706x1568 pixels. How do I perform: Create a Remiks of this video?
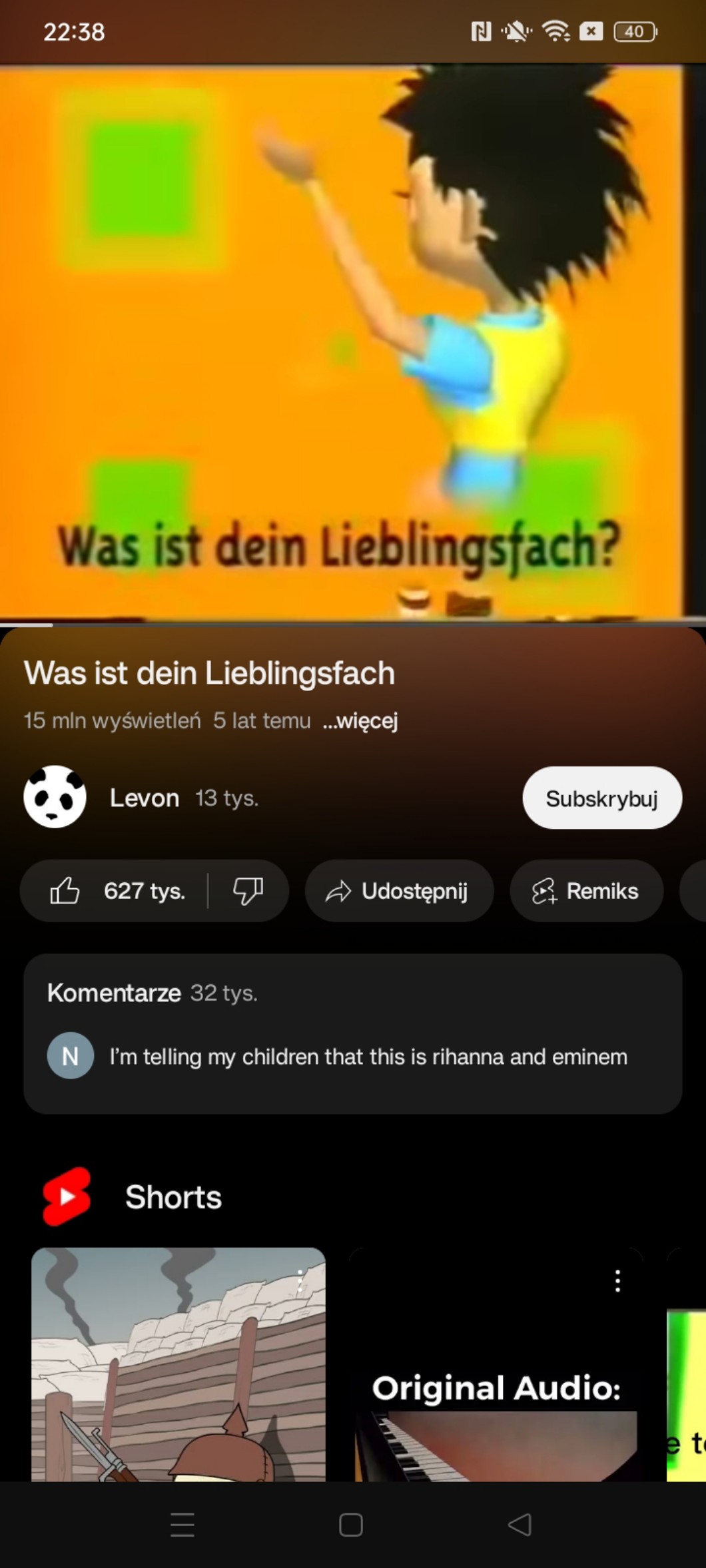click(586, 891)
